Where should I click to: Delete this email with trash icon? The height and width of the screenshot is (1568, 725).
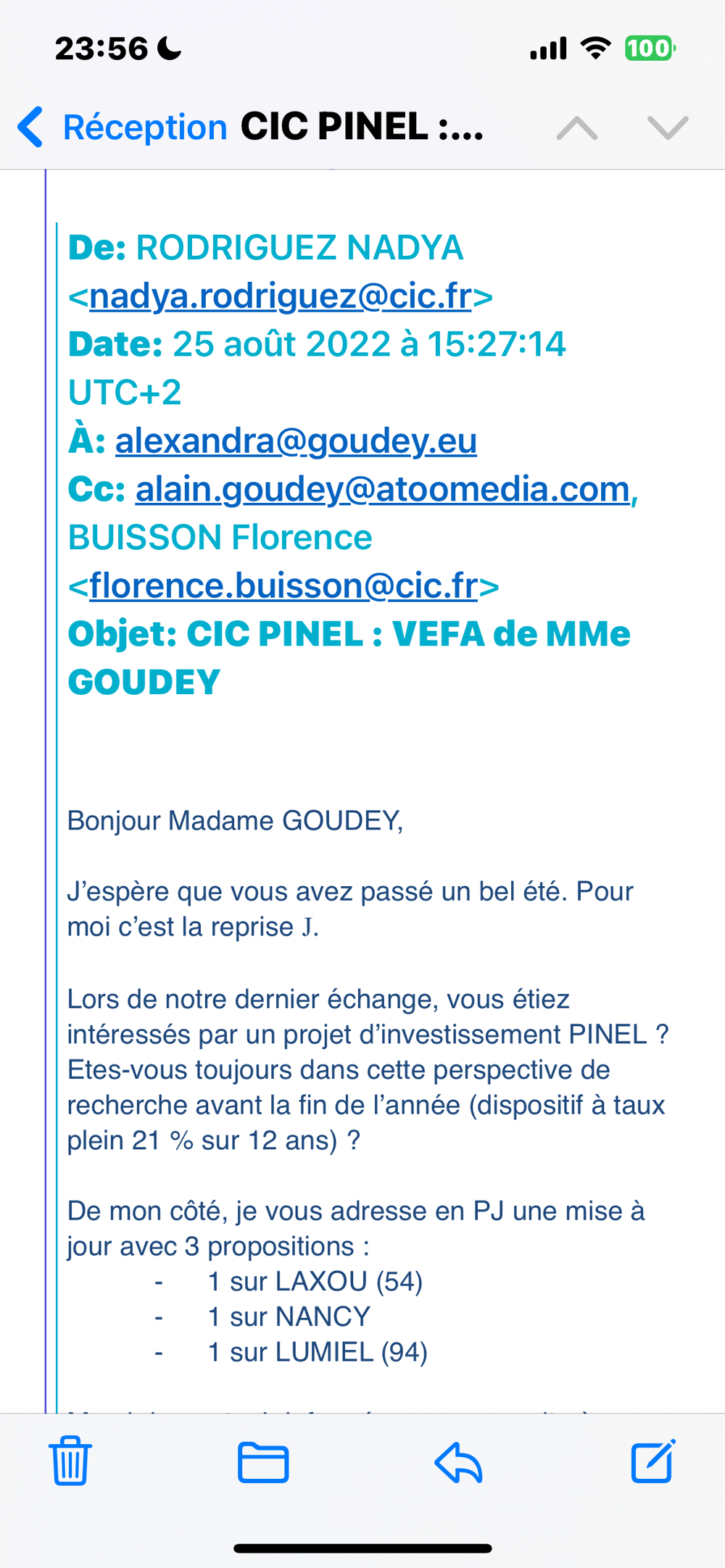click(70, 1461)
